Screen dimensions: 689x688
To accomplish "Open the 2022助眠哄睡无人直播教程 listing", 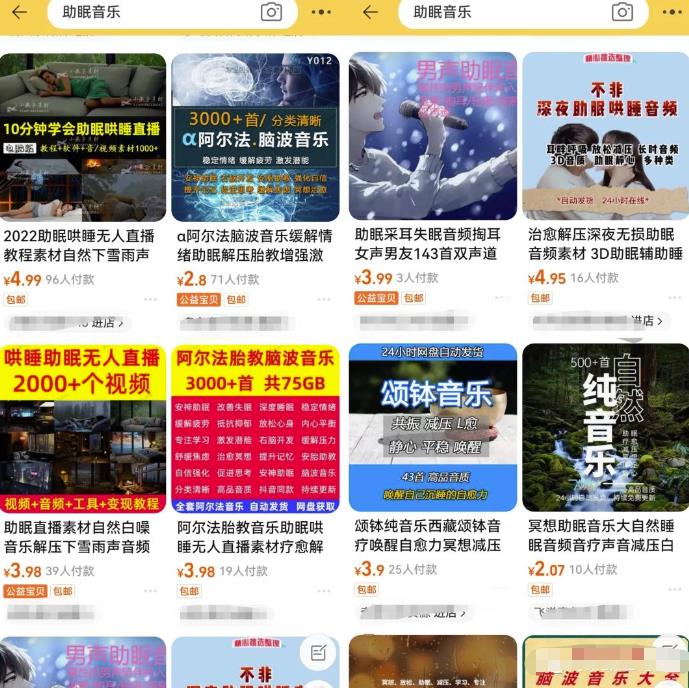I will coord(83,138).
